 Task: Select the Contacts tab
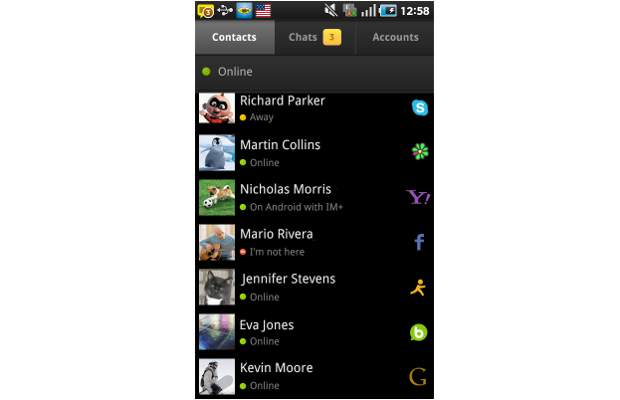[234, 38]
